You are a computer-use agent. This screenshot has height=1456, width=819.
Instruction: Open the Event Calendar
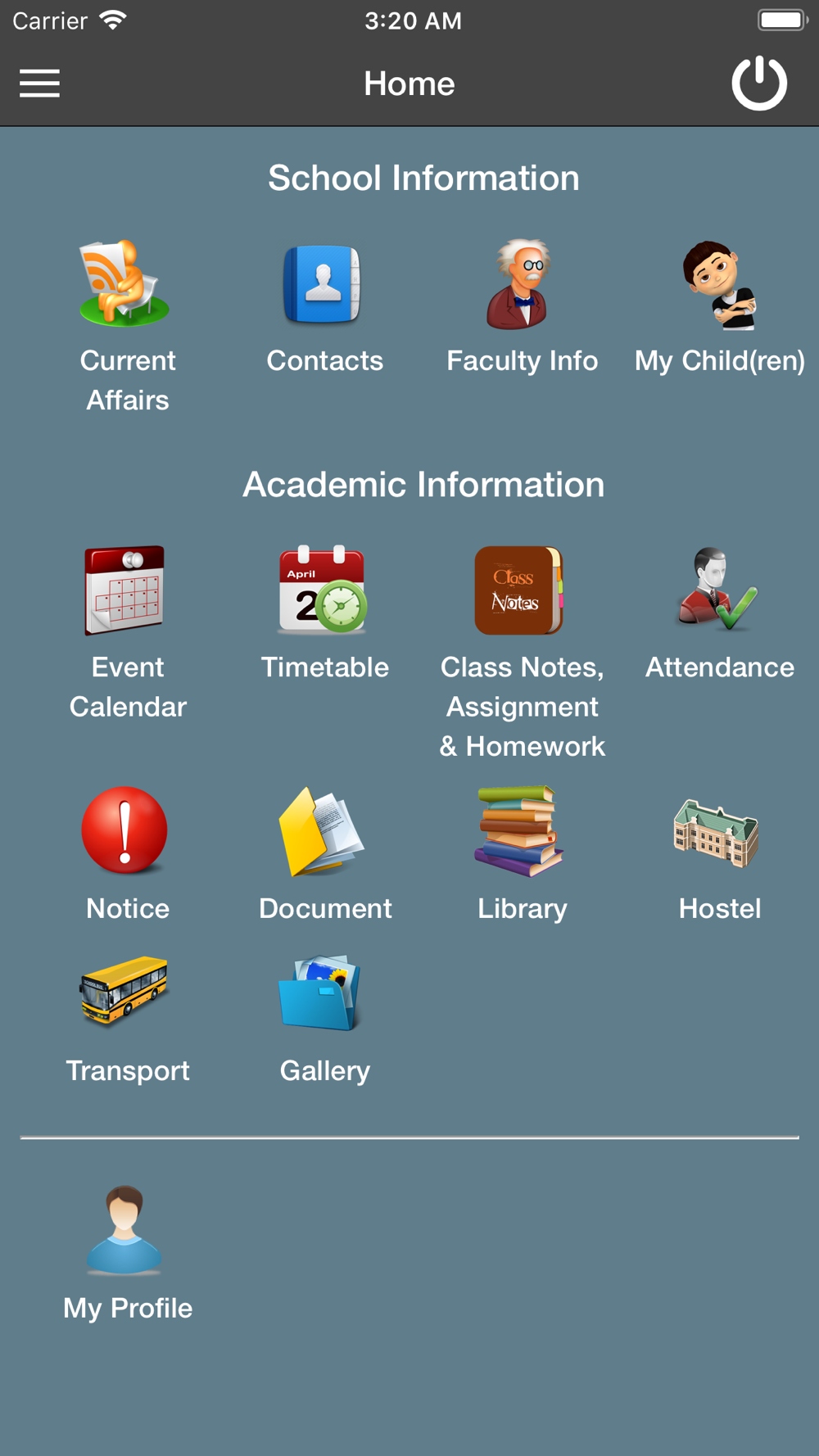tap(125, 590)
